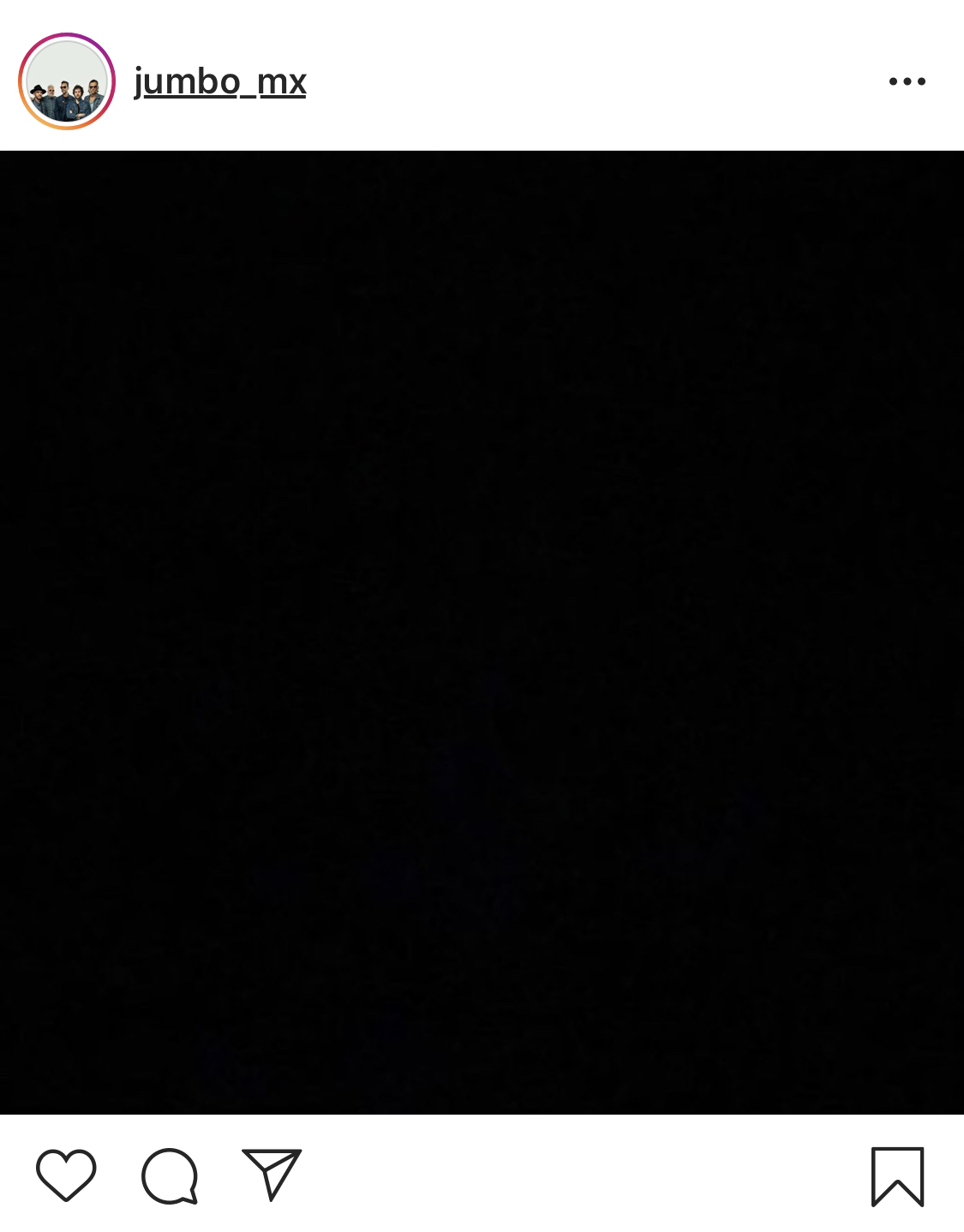Open the three-dot overflow menu

coord(907,82)
